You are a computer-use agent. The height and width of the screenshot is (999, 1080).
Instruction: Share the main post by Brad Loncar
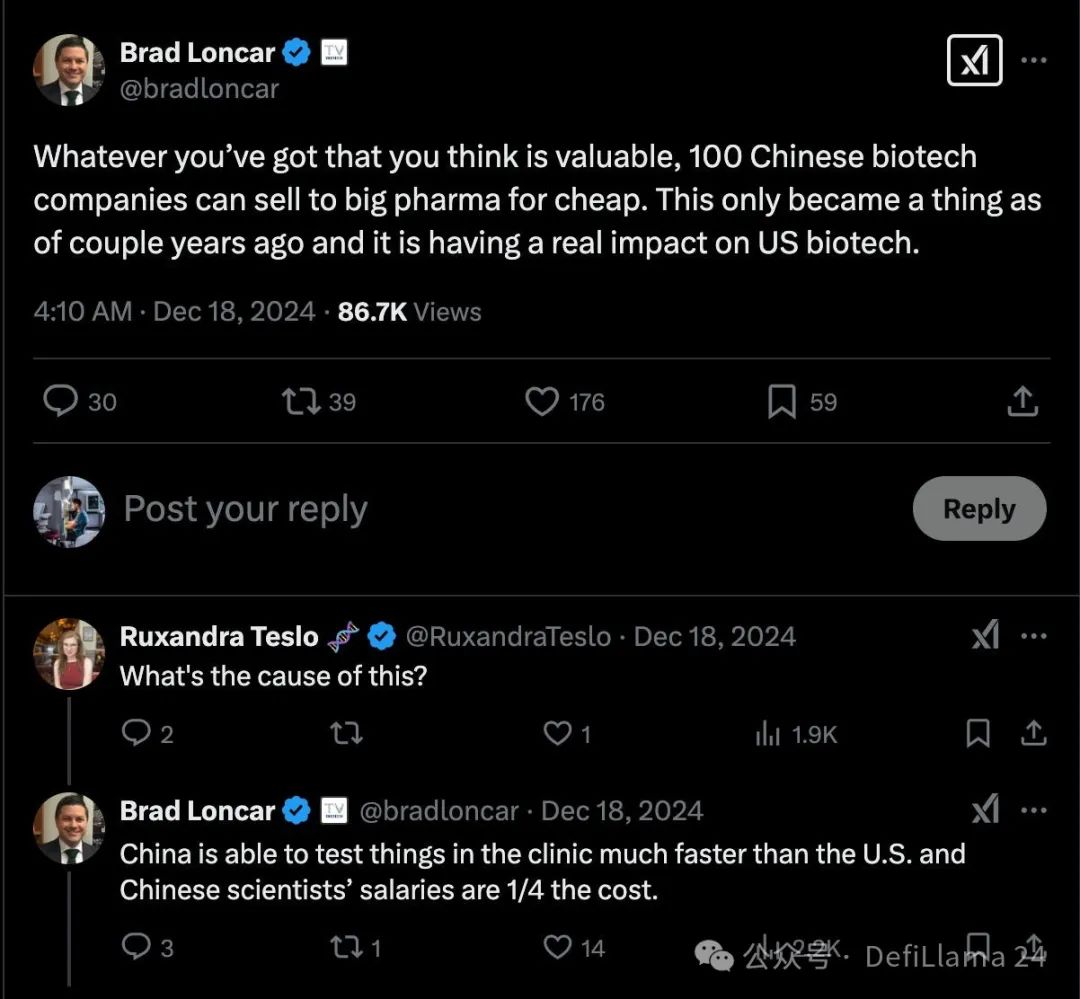click(x=1021, y=402)
